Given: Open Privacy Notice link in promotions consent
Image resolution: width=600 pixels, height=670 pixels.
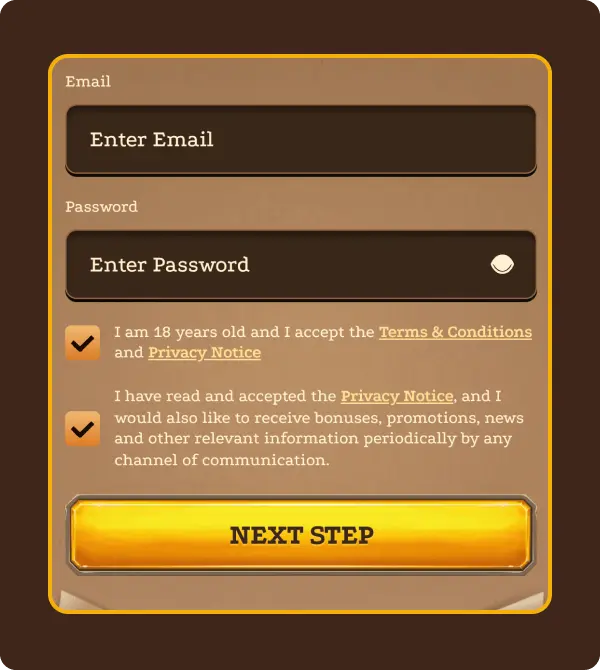Looking at the screenshot, I should coord(397,397).
